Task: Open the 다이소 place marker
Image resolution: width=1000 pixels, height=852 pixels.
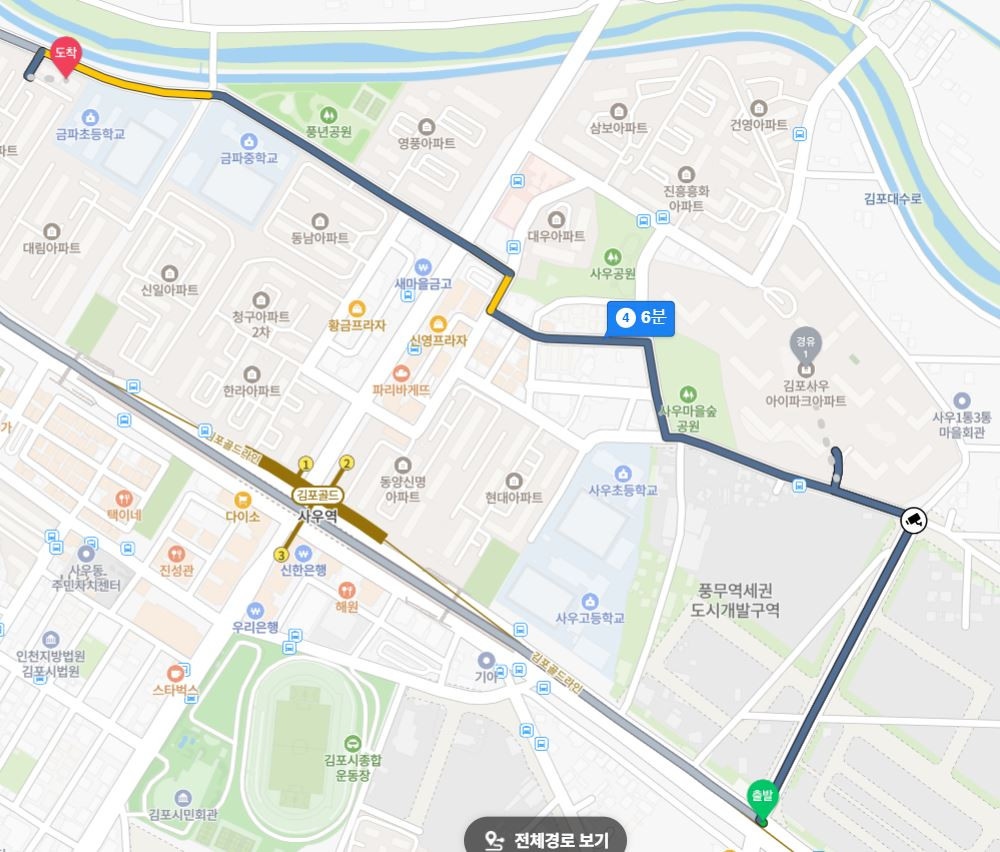Action: click(242, 500)
